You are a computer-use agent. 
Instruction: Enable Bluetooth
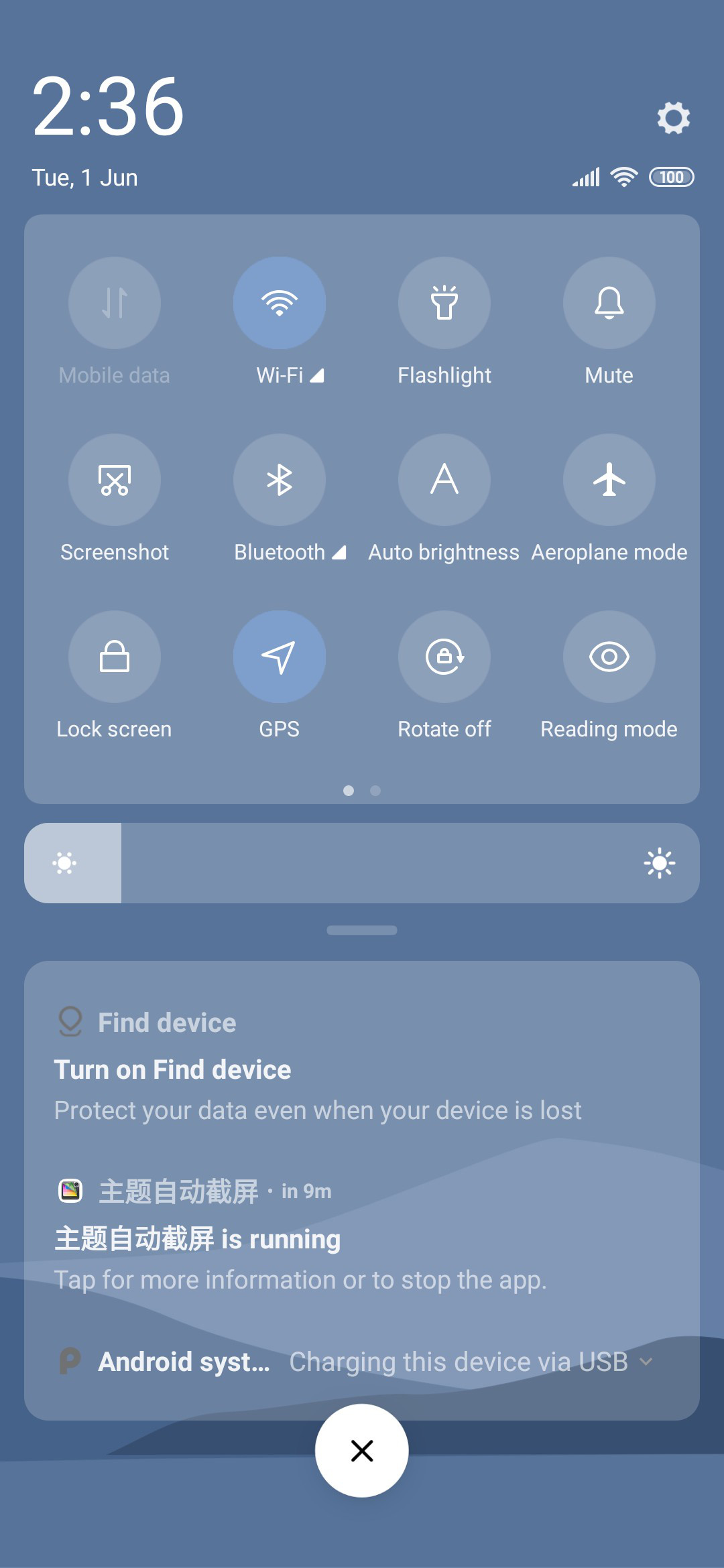[280, 480]
